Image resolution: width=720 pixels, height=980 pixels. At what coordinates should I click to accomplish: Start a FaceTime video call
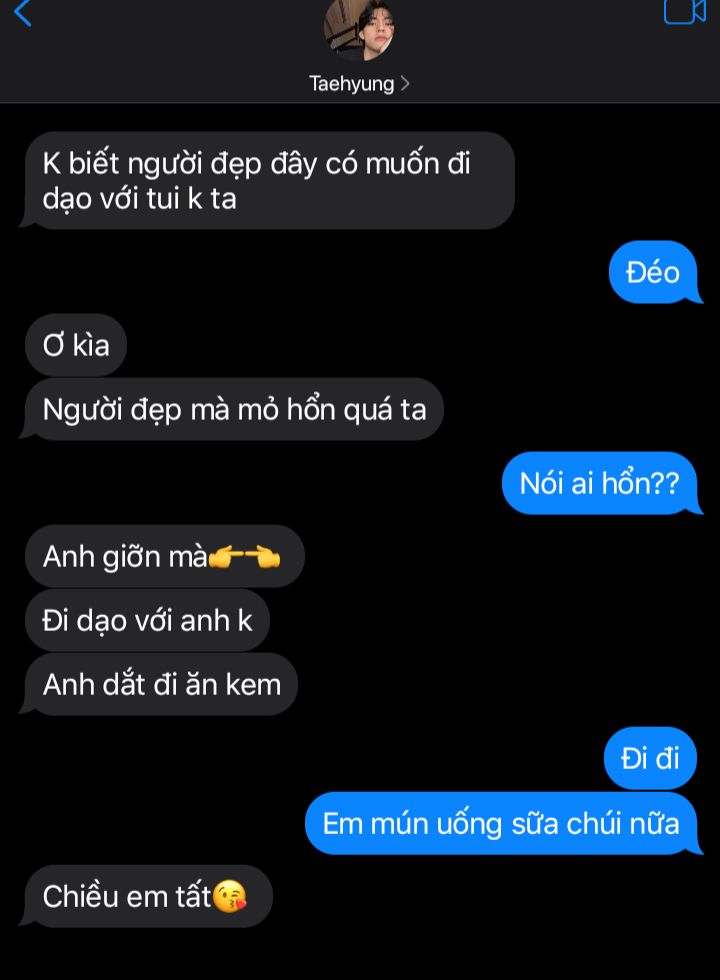pyautogui.click(x=684, y=11)
